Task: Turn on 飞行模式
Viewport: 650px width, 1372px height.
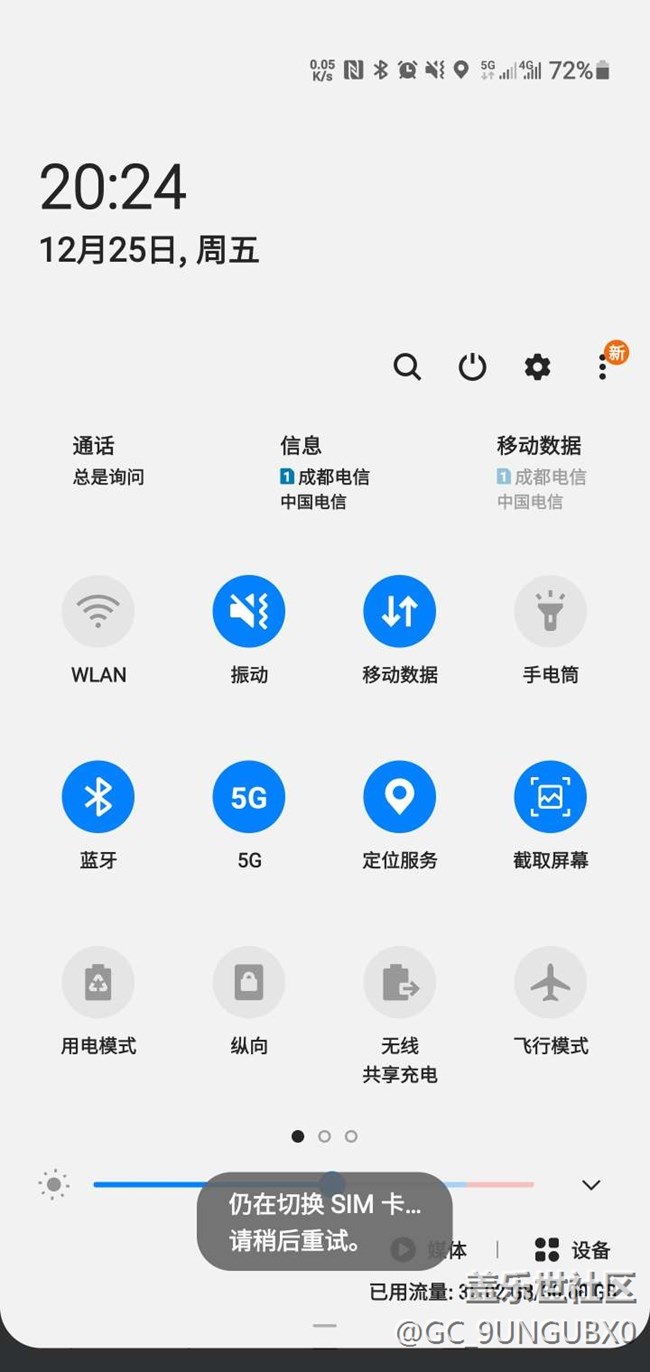Action: point(550,983)
